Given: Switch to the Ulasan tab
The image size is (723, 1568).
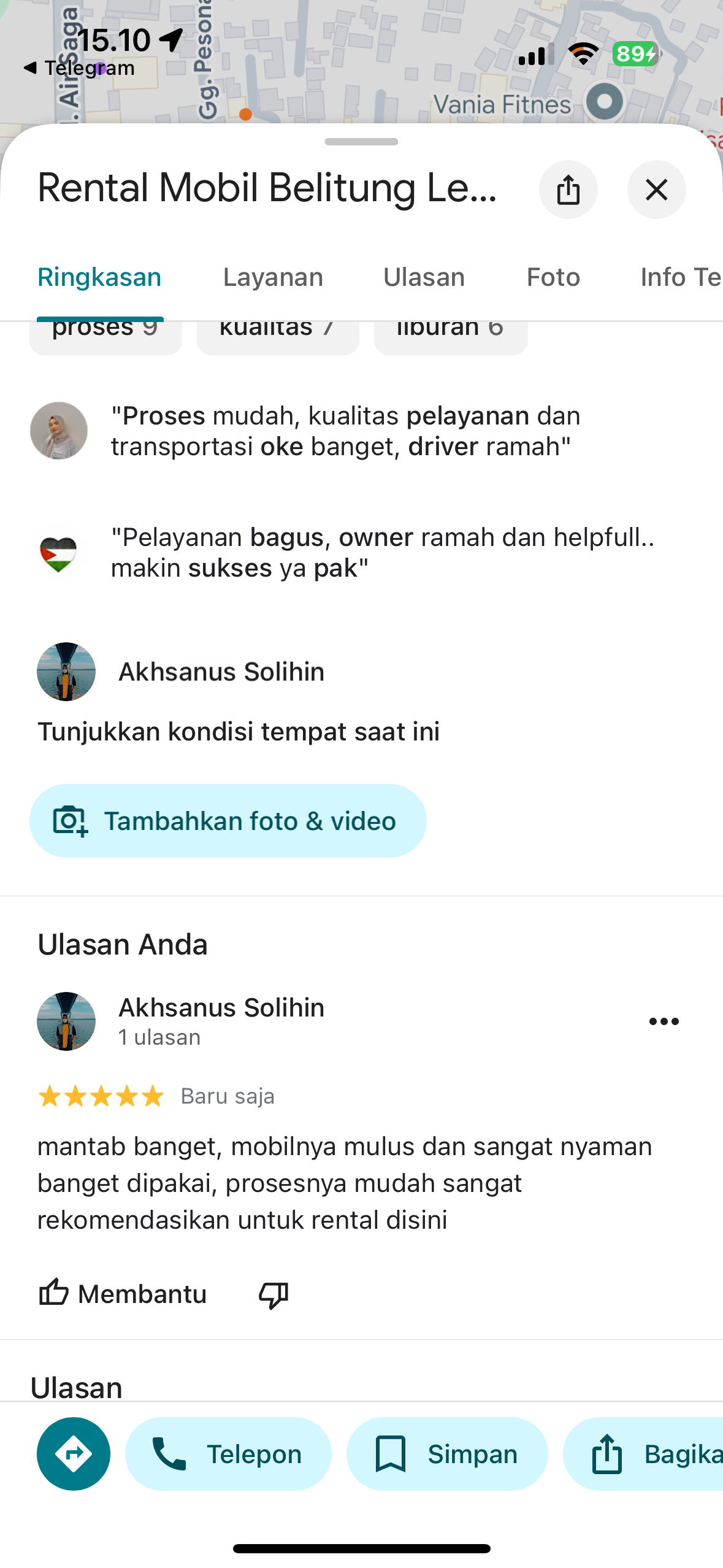Looking at the screenshot, I should click(424, 277).
